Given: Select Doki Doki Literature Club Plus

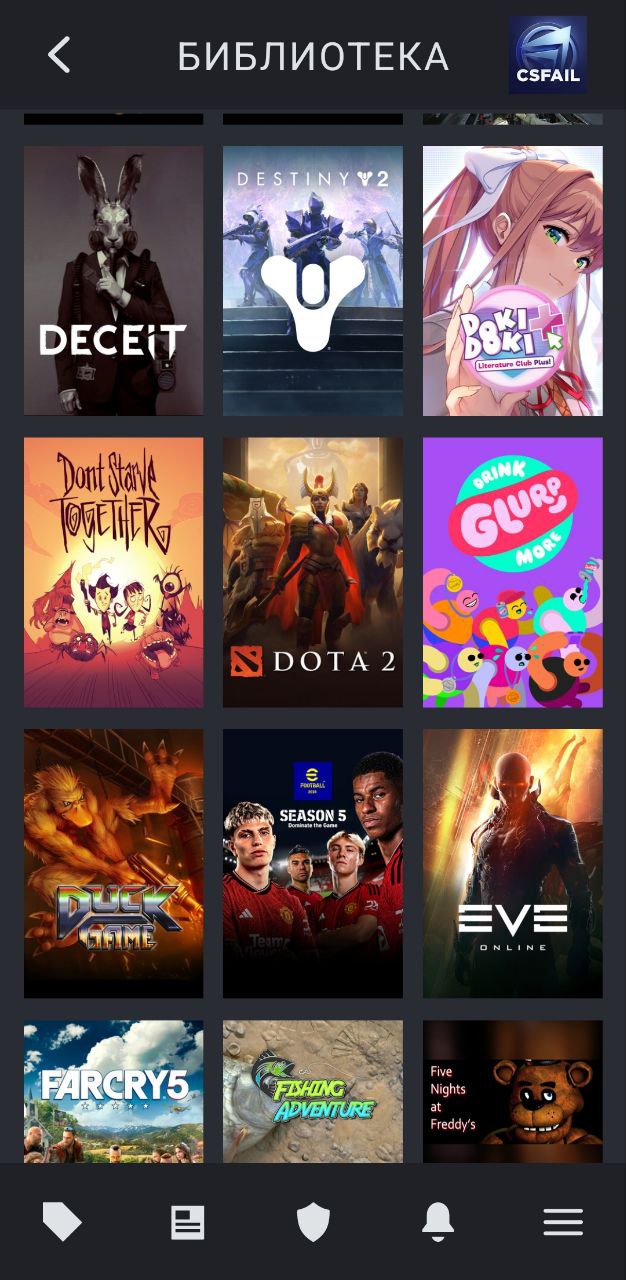Looking at the screenshot, I should coord(512,281).
